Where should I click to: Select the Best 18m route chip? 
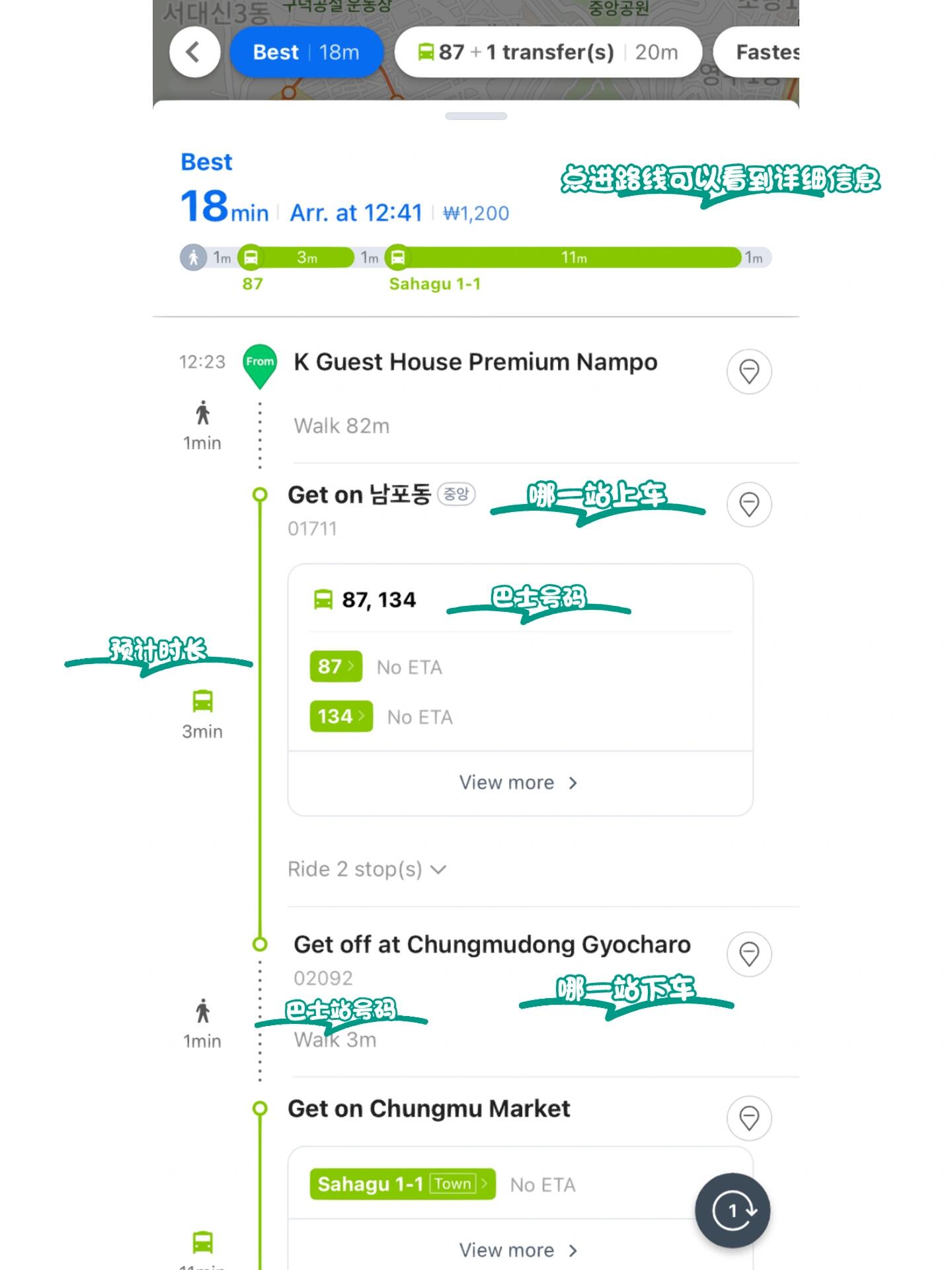(306, 52)
